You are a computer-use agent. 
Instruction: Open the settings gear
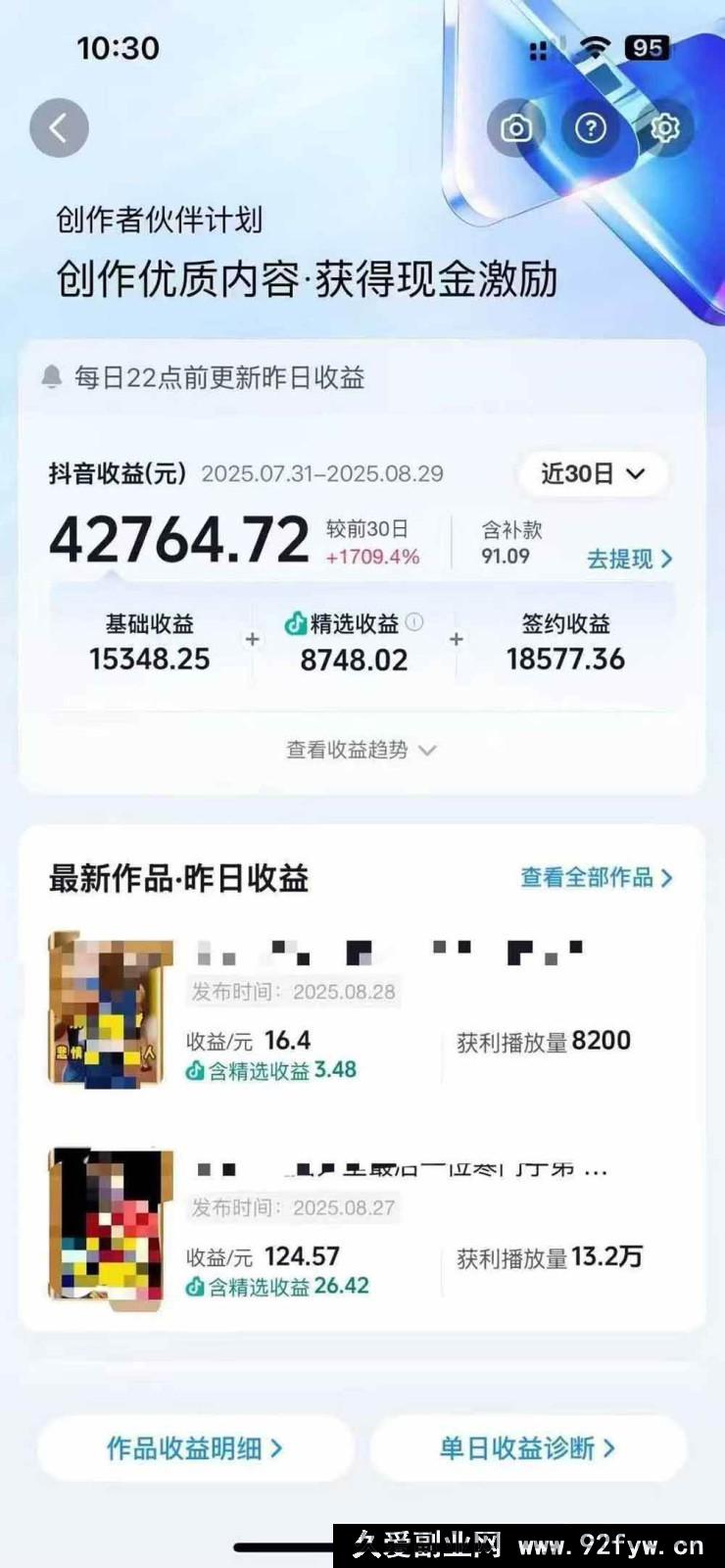[x=665, y=128]
